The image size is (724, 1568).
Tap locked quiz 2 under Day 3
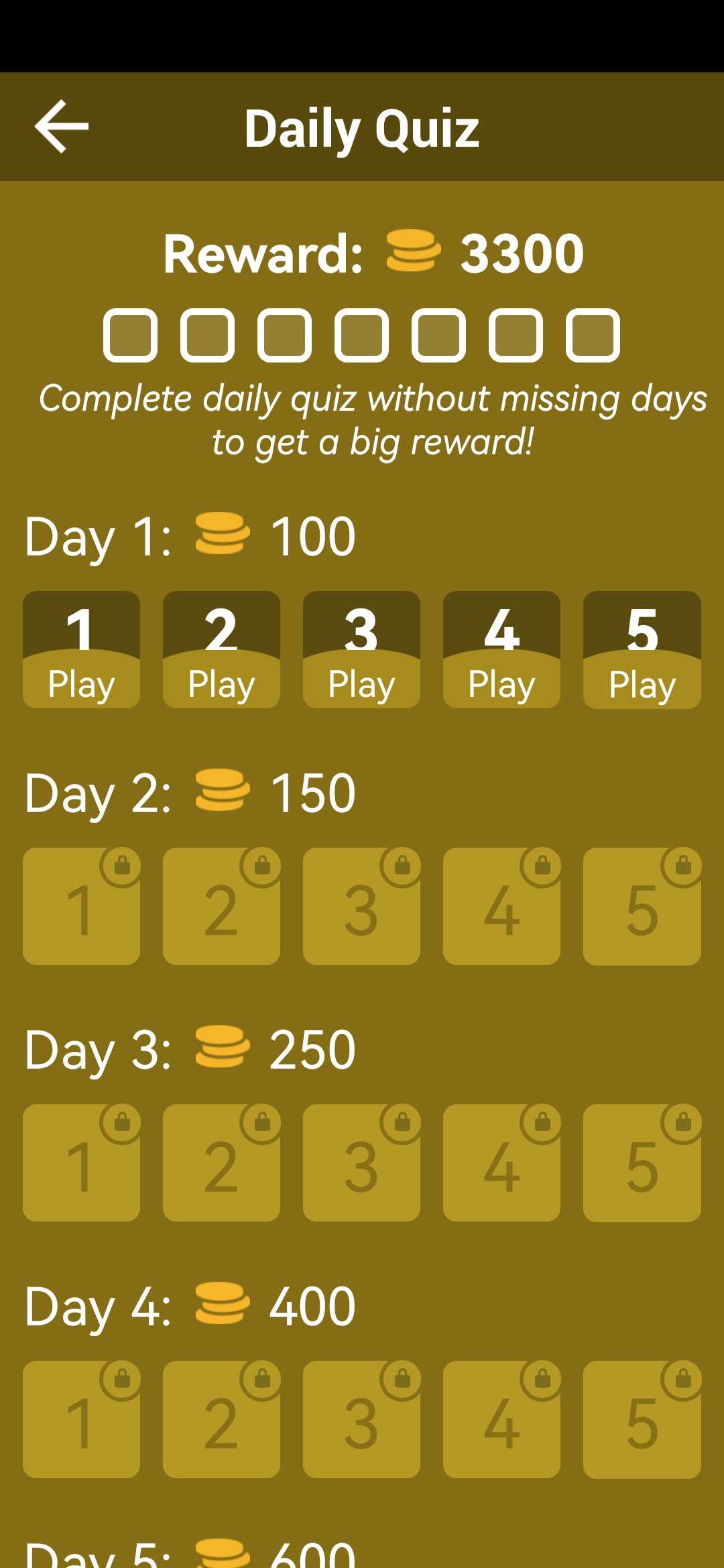pos(221,1163)
